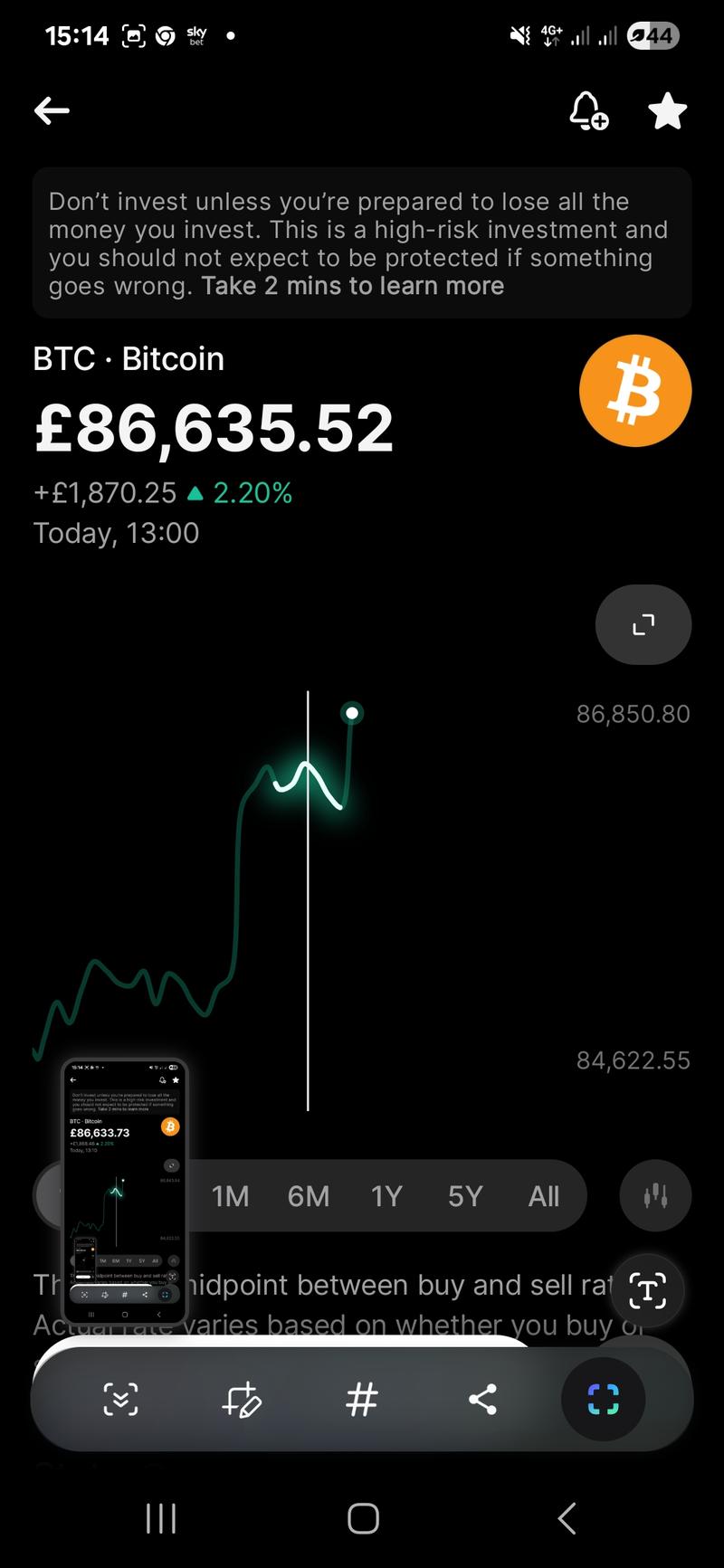Change the chart range to 5Y
This screenshot has height=1568, width=724.
pos(465,1196)
